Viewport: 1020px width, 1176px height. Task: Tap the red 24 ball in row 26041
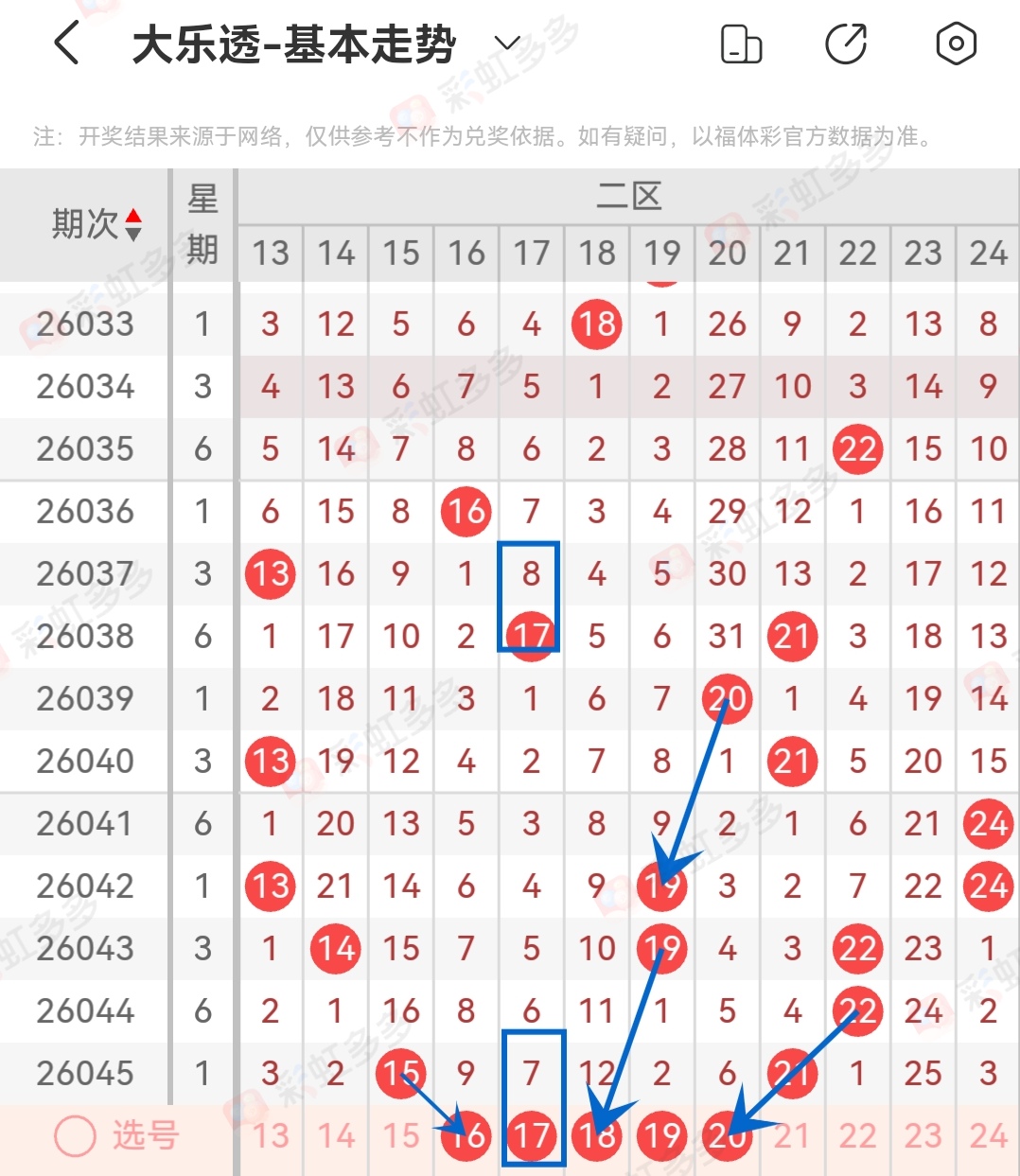[x=987, y=823]
